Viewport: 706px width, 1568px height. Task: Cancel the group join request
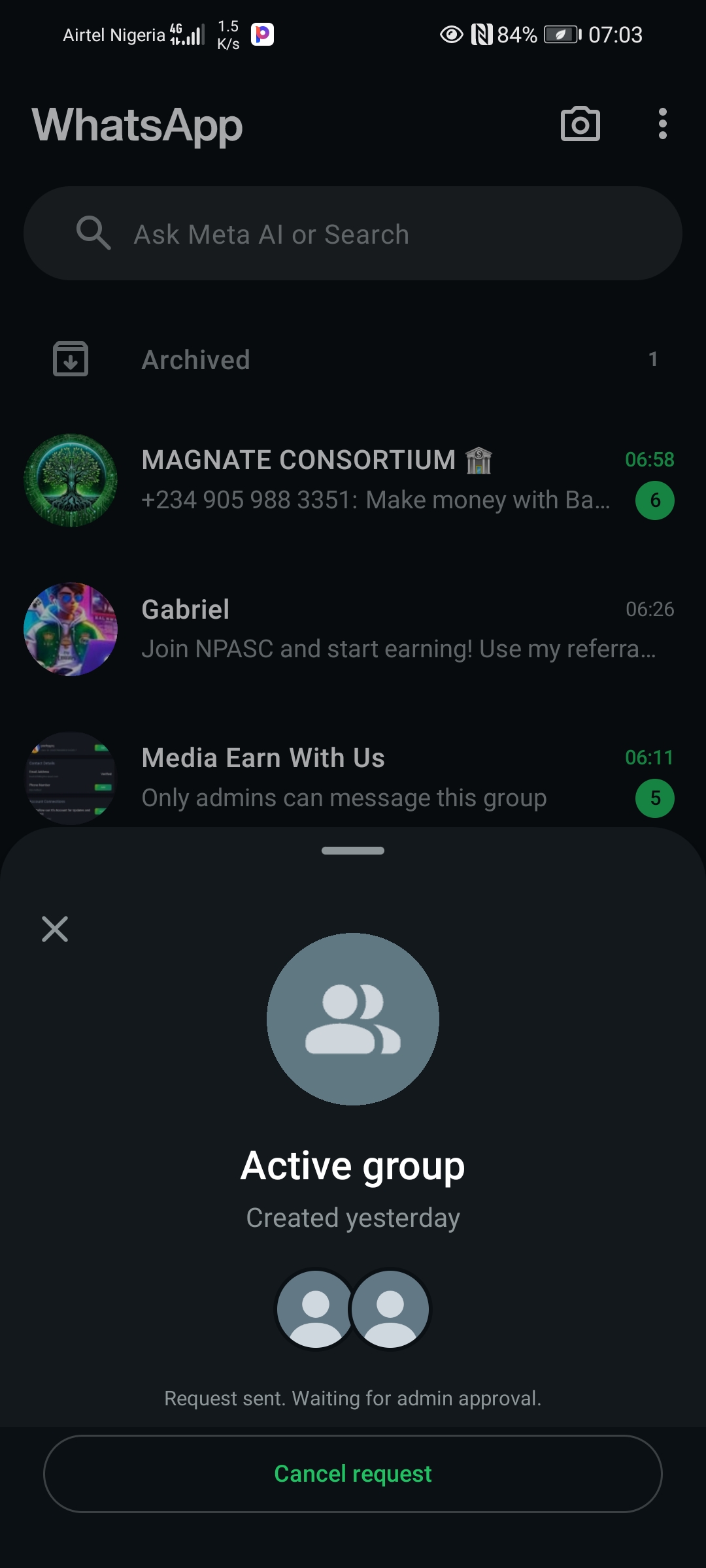coord(353,1473)
